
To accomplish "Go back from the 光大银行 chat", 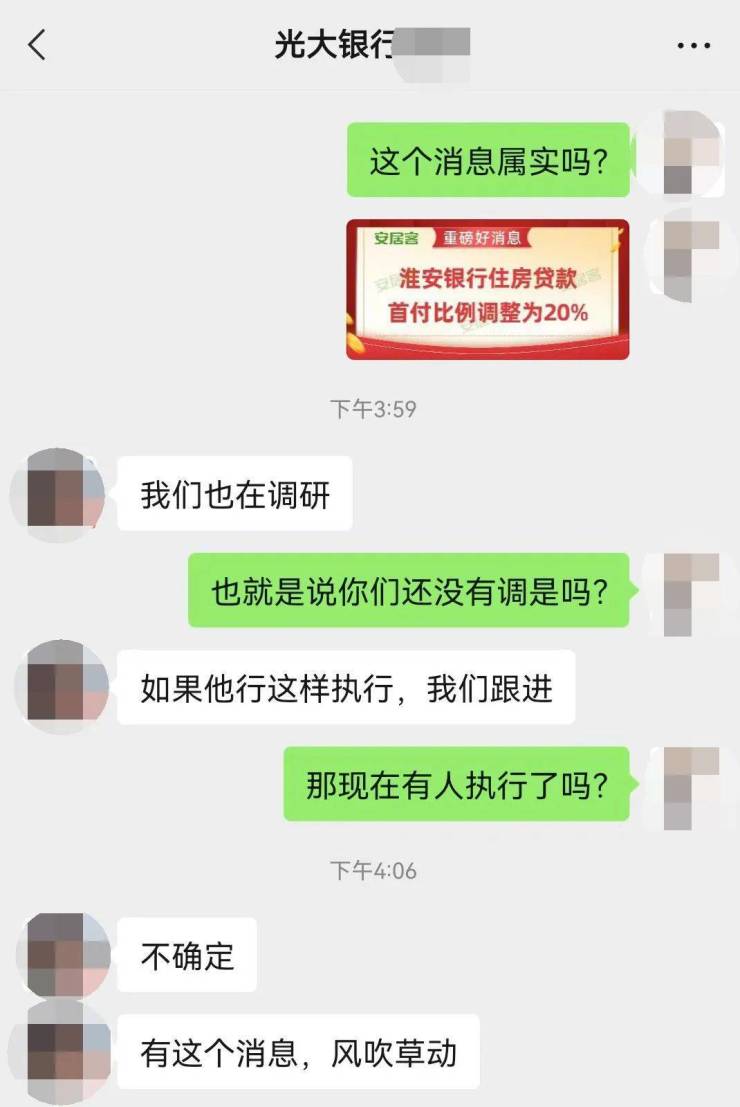I will click(37, 45).
